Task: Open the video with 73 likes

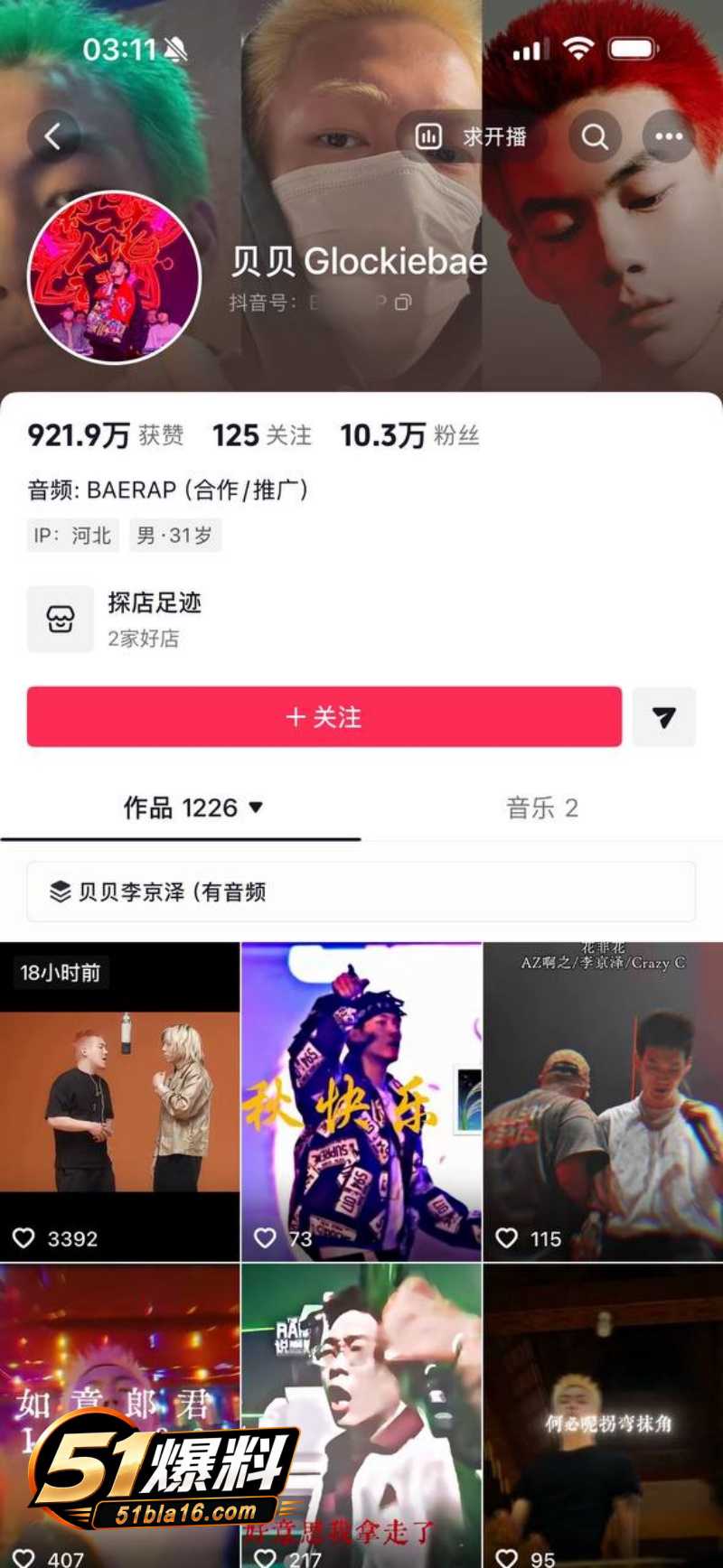Action: pyautogui.click(x=361, y=1102)
